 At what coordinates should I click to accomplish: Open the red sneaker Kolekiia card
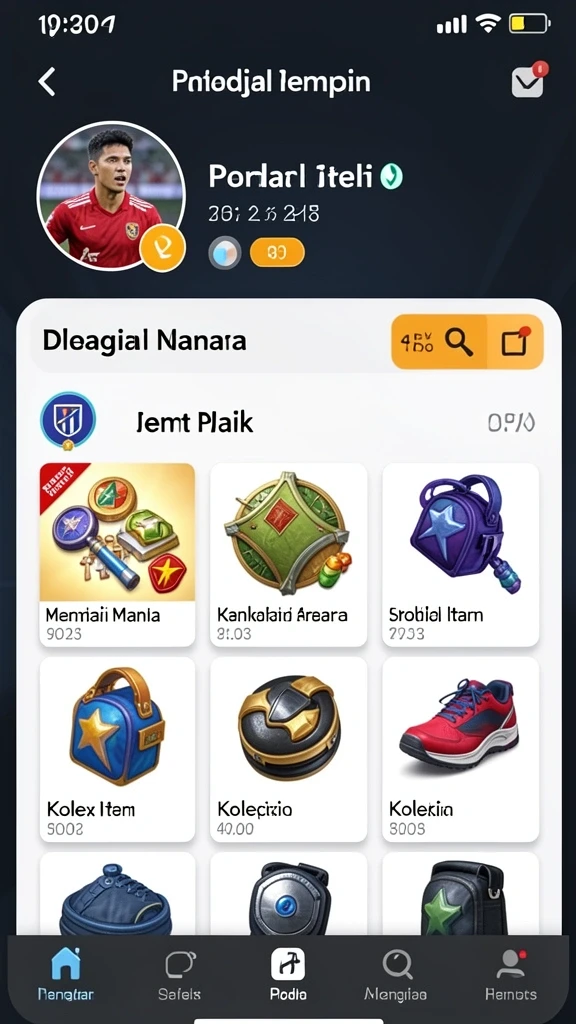tap(460, 749)
